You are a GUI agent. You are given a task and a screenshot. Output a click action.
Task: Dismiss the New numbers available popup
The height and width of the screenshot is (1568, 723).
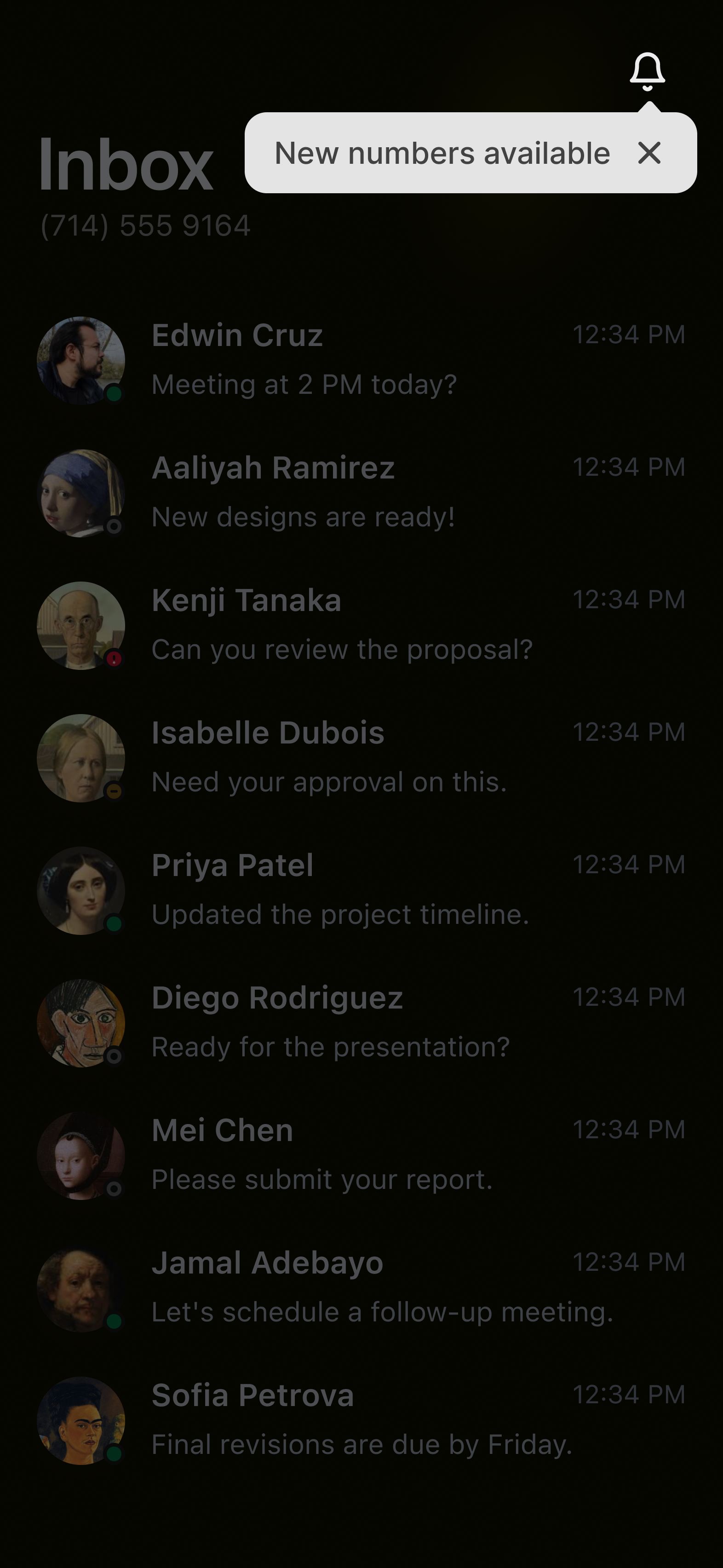click(649, 153)
